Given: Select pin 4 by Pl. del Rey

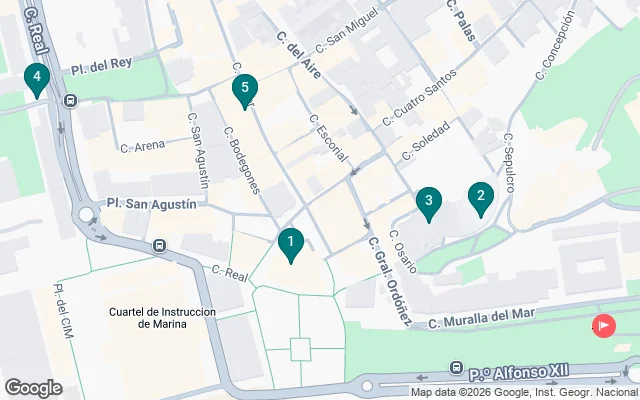Looking at the screenshot, I should (37, 77).
